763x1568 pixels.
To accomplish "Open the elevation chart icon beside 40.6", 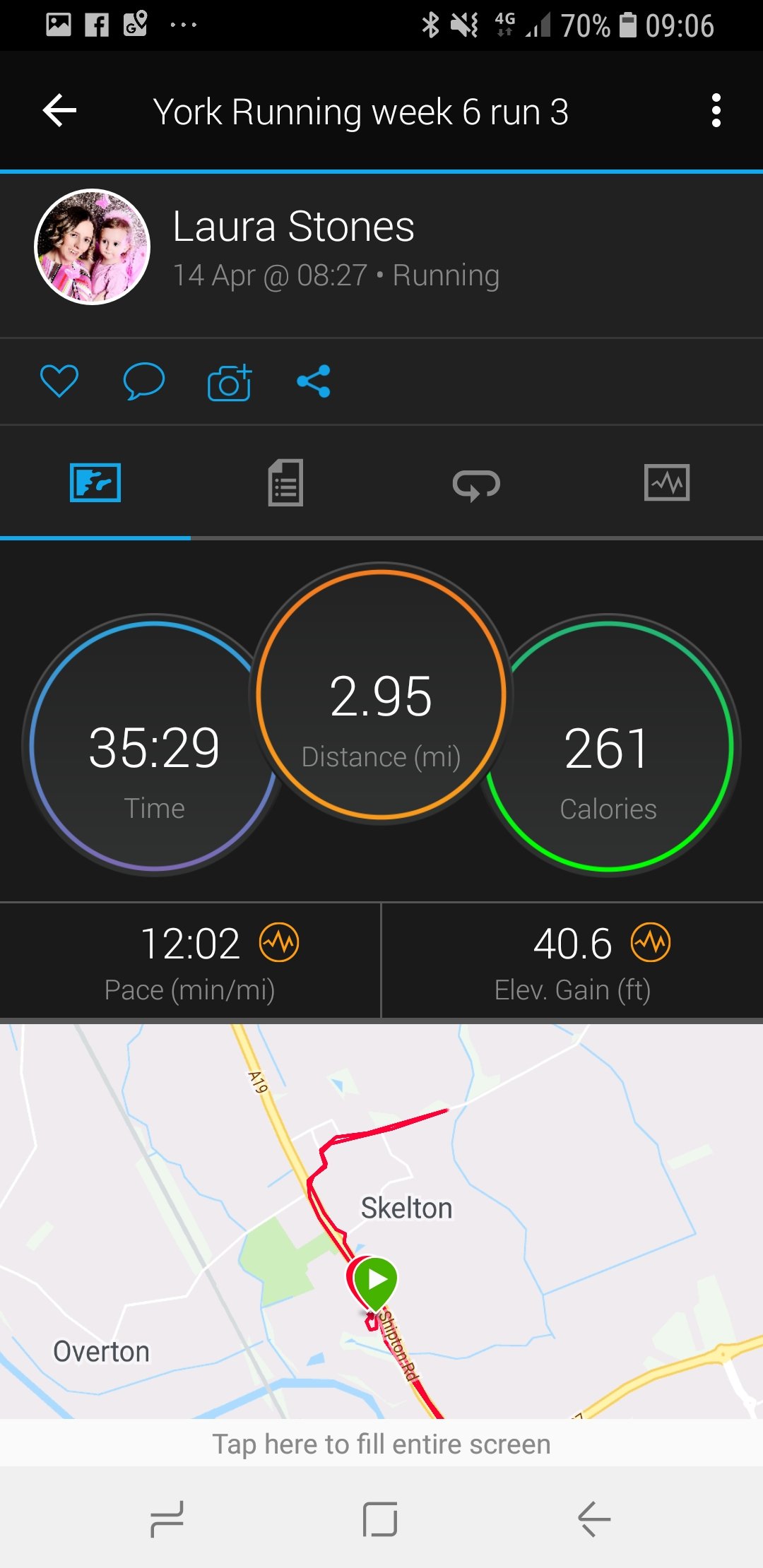I will point(651,942).
